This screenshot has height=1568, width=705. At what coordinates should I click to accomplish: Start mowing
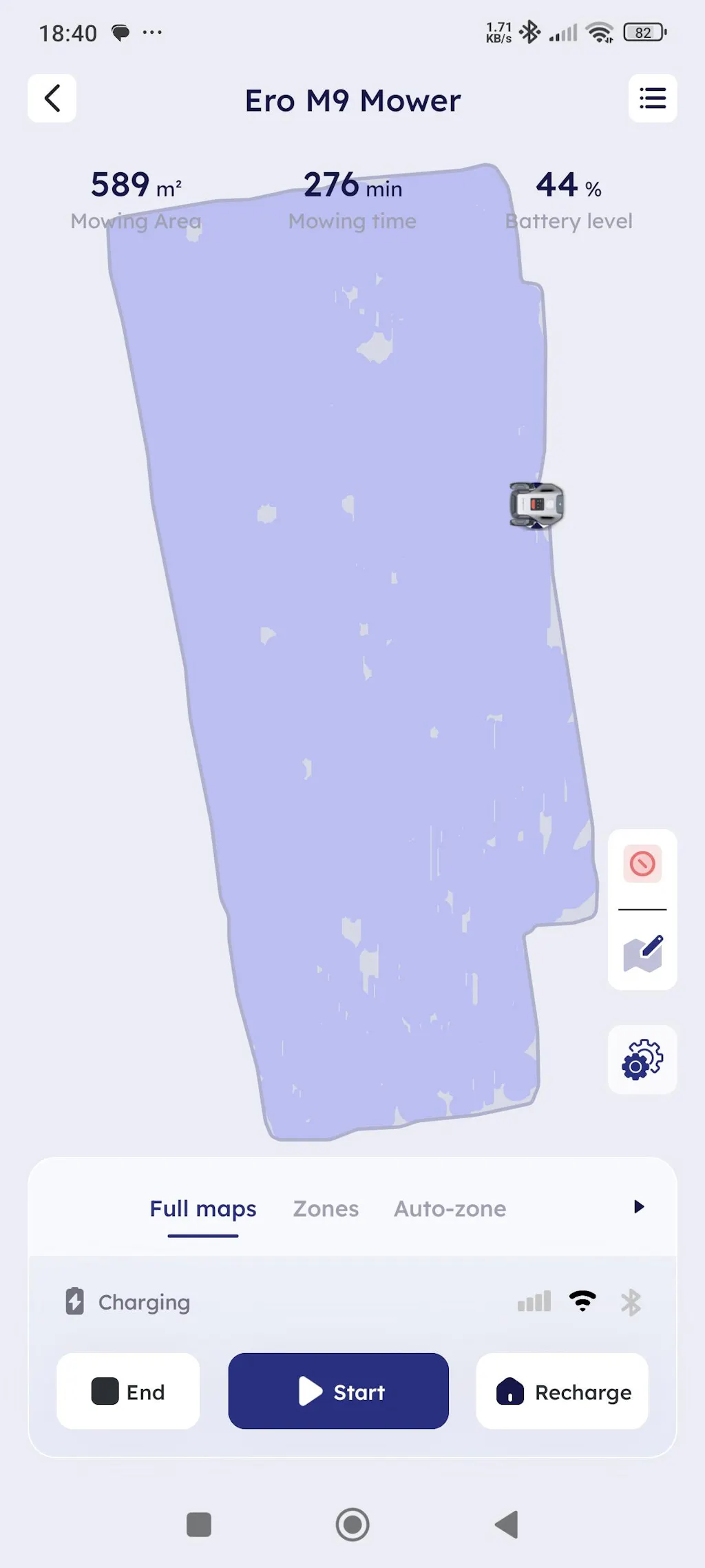(338, 1391)
